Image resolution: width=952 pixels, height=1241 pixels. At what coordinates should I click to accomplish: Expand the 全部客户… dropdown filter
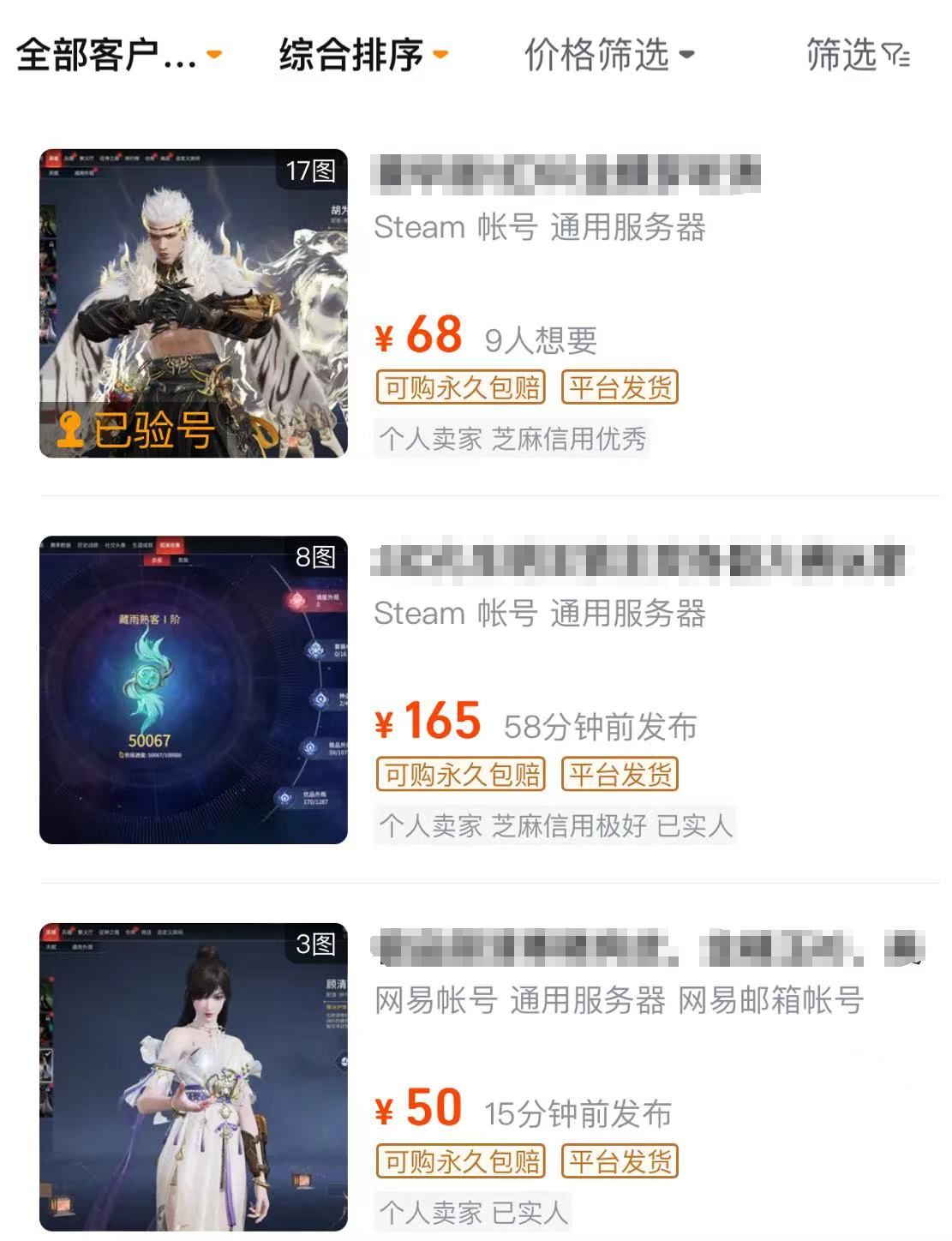(119, 55)
